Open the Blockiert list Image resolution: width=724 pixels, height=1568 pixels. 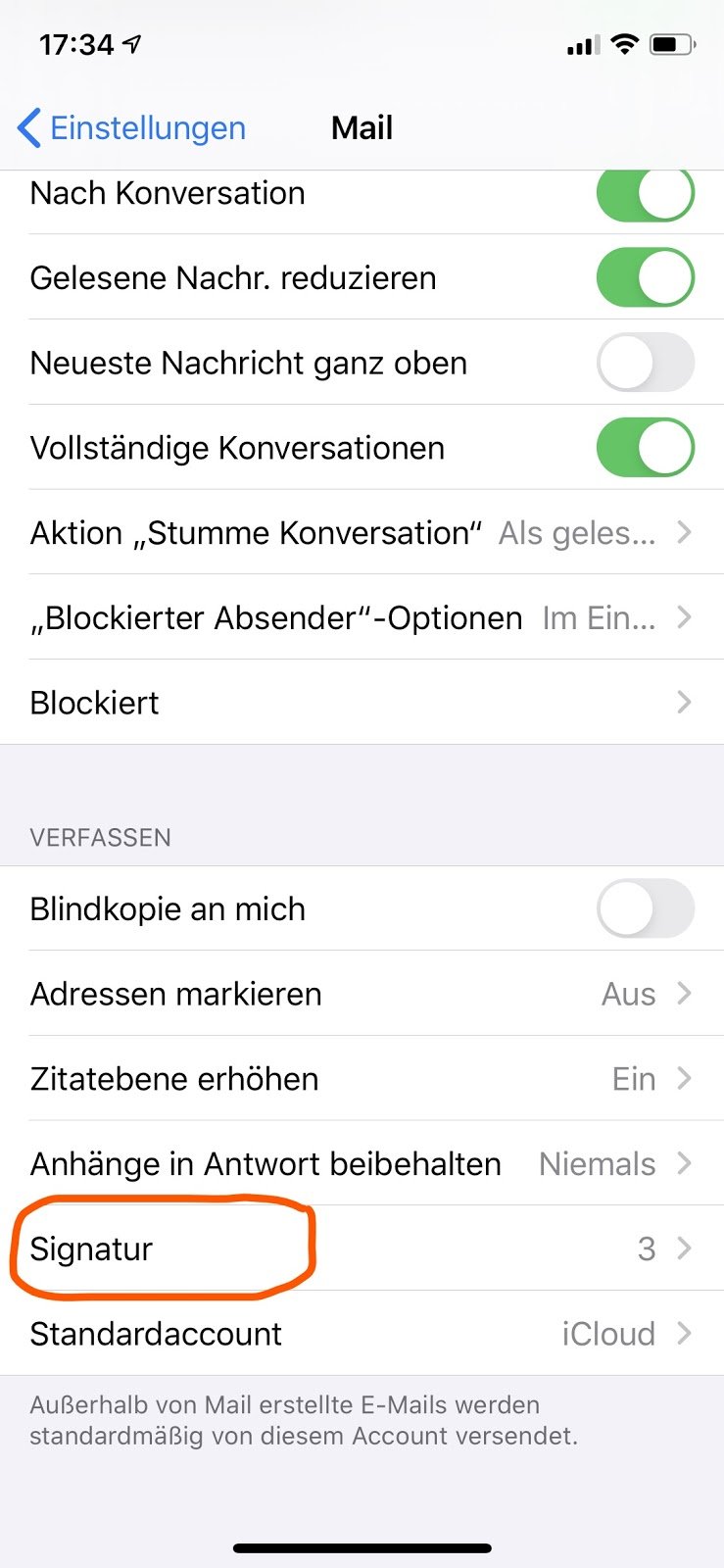[x=362, y=703]
